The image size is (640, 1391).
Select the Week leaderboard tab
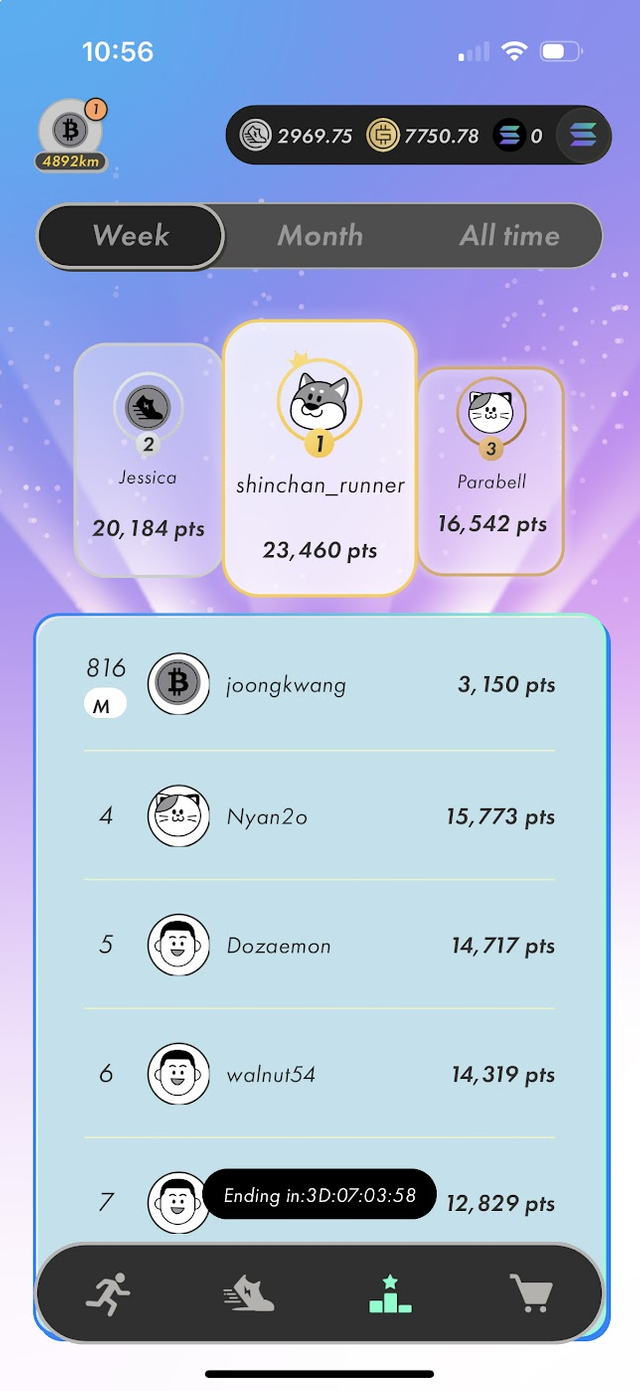pos(131,236)
